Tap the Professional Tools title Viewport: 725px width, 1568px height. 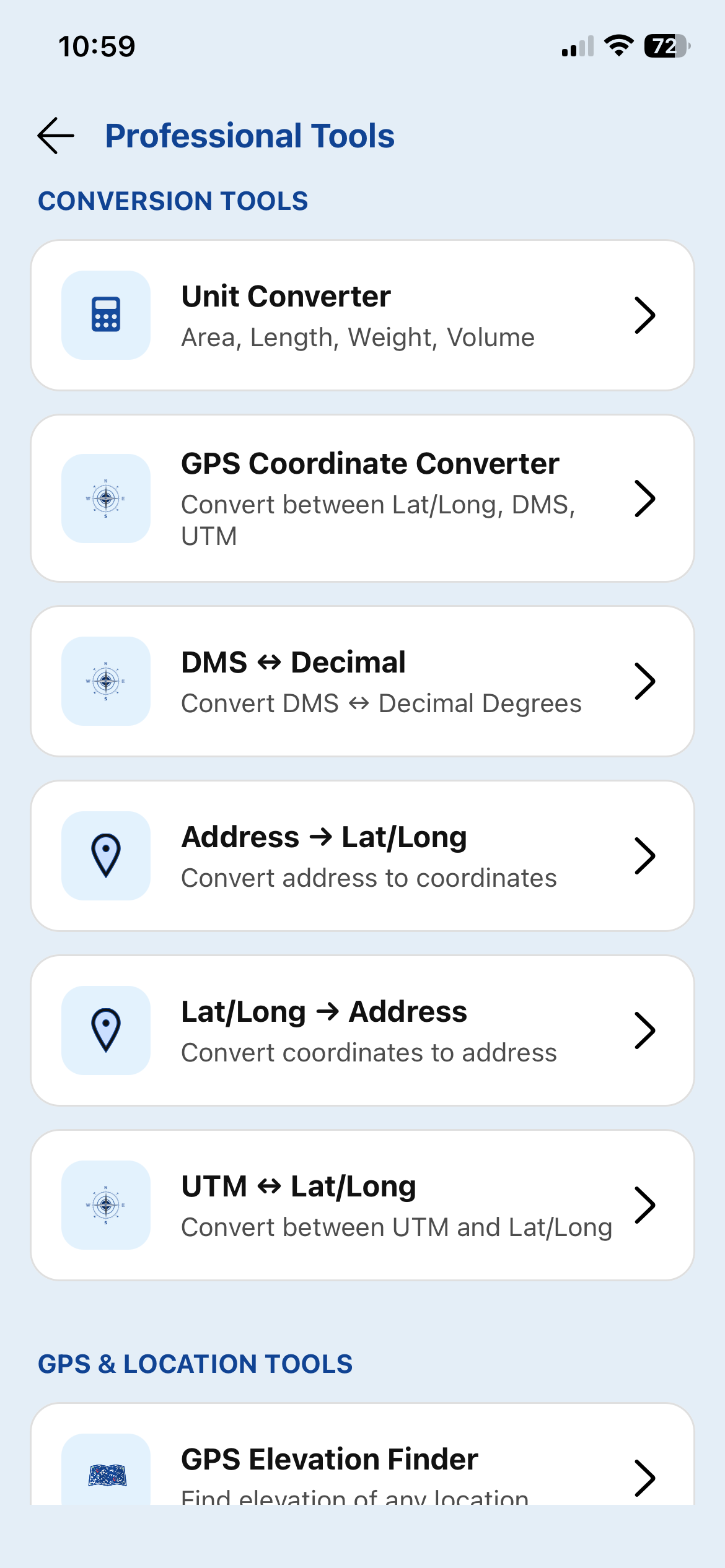click(249, 136)
